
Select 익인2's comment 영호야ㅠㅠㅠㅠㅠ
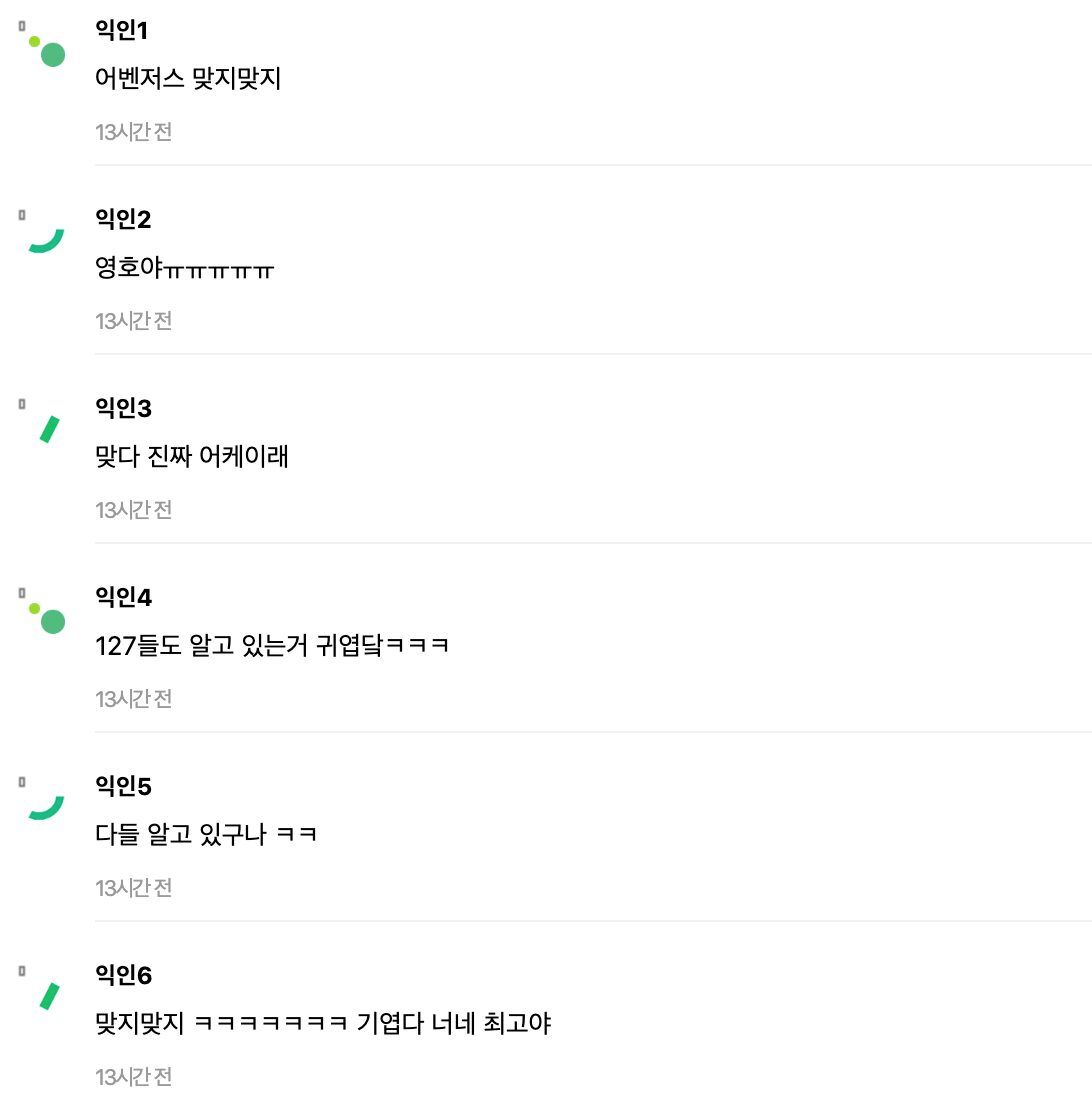tap(184, 268)
